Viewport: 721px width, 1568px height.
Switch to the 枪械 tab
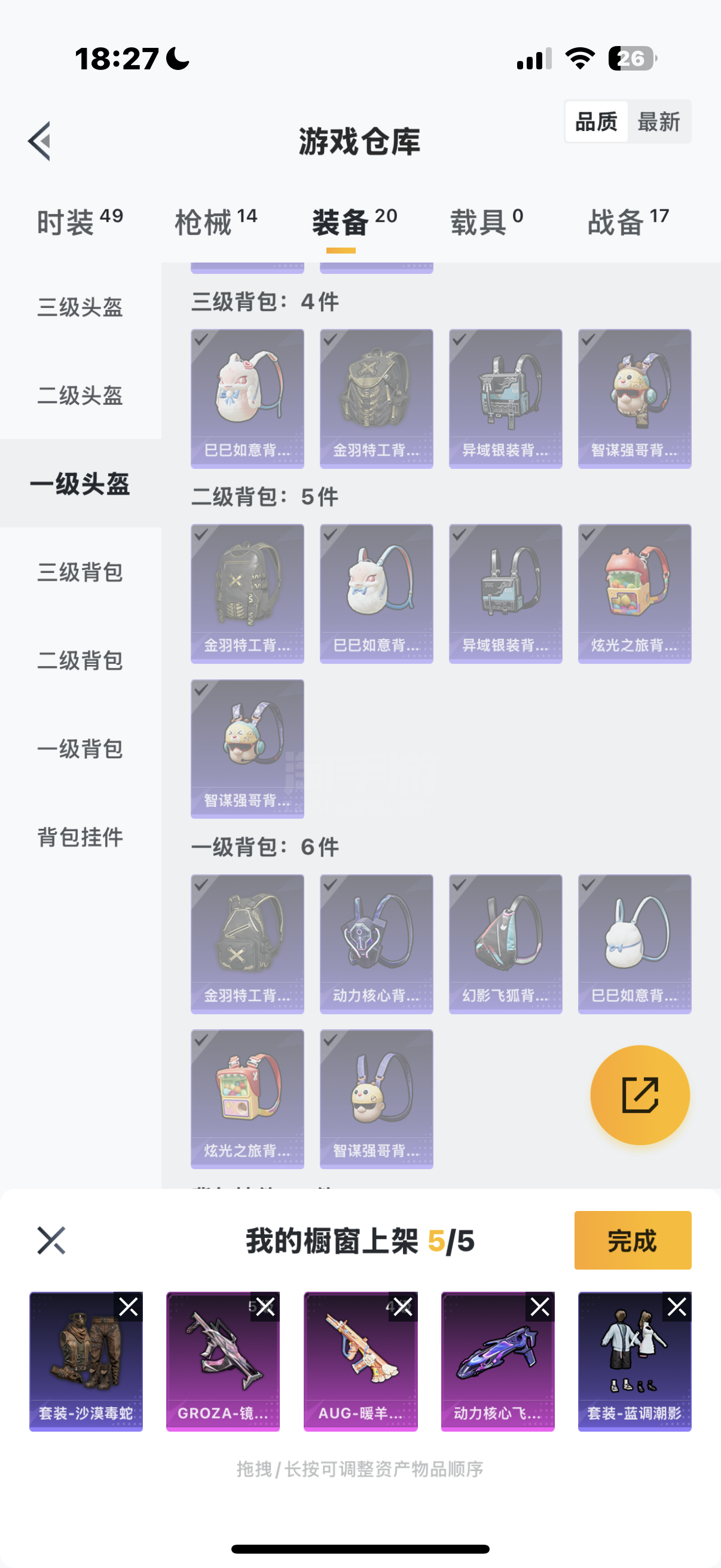pos(216,221)
